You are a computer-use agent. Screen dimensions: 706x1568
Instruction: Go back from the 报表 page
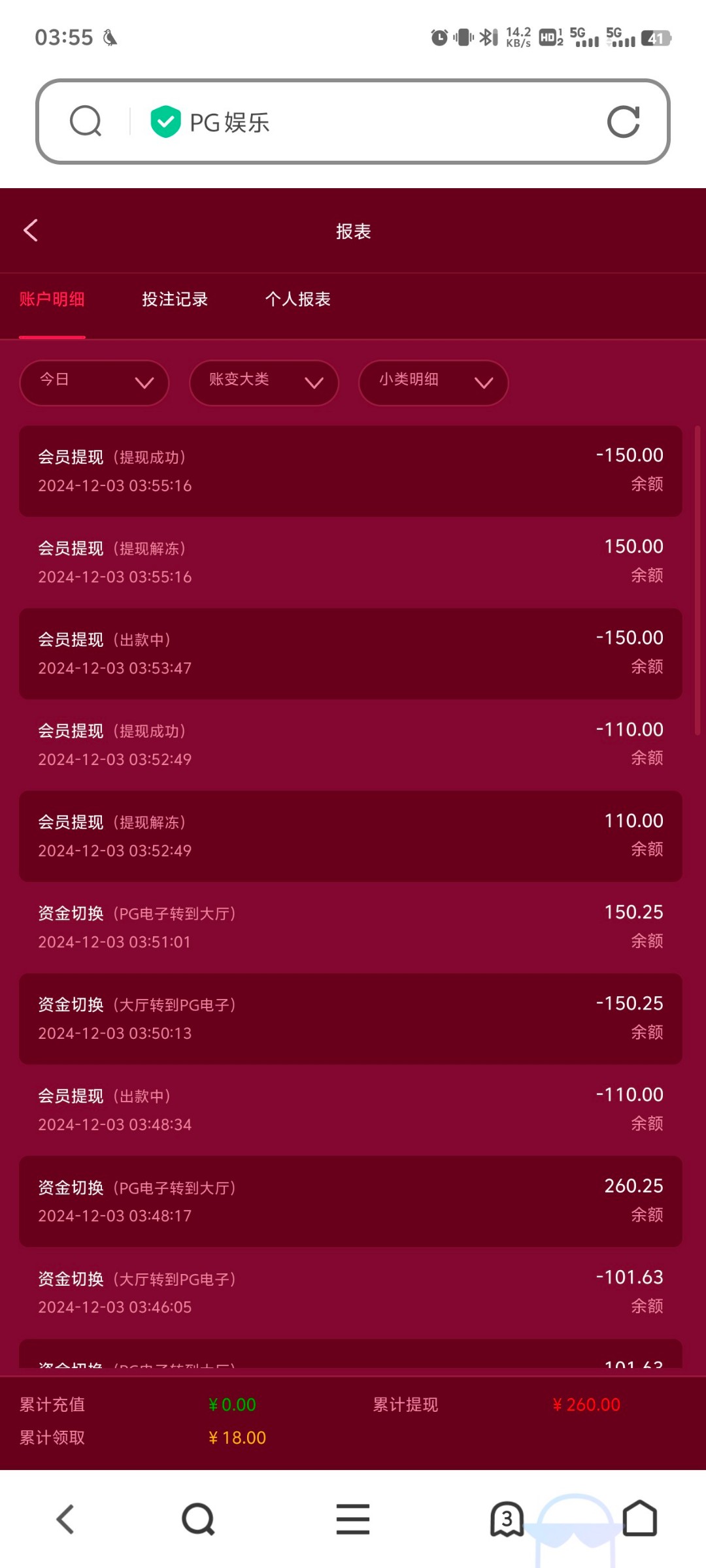(x=31, y=231)
